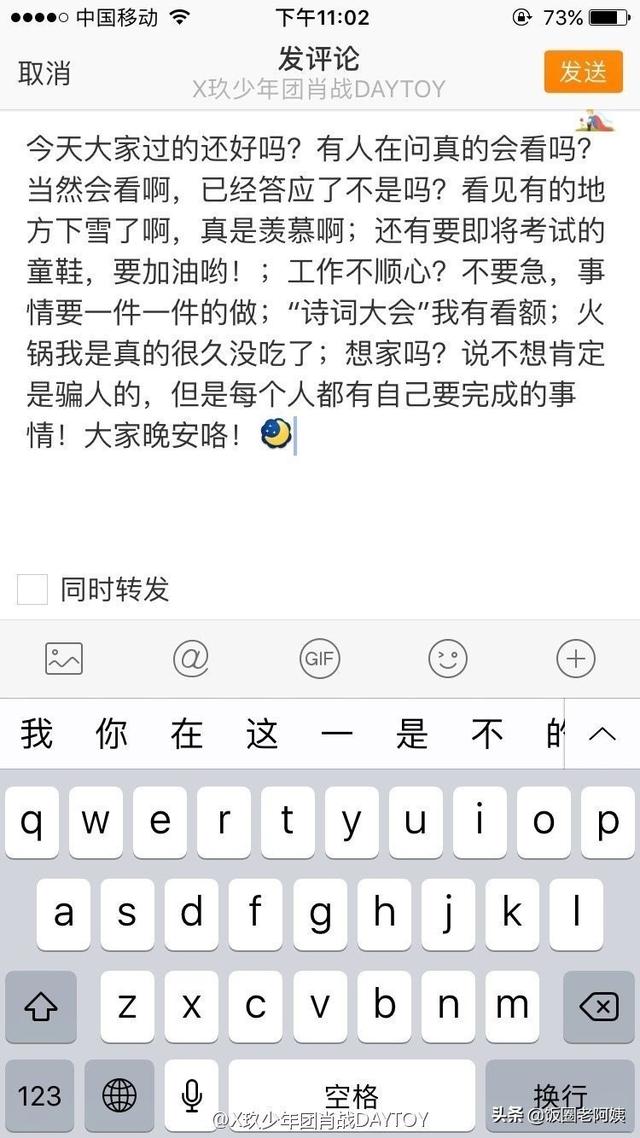Viewport: 640px width, 1138px height.
Task: Insert a line break with 换行
Action: pyautogui.click(x=560, y=1095)
